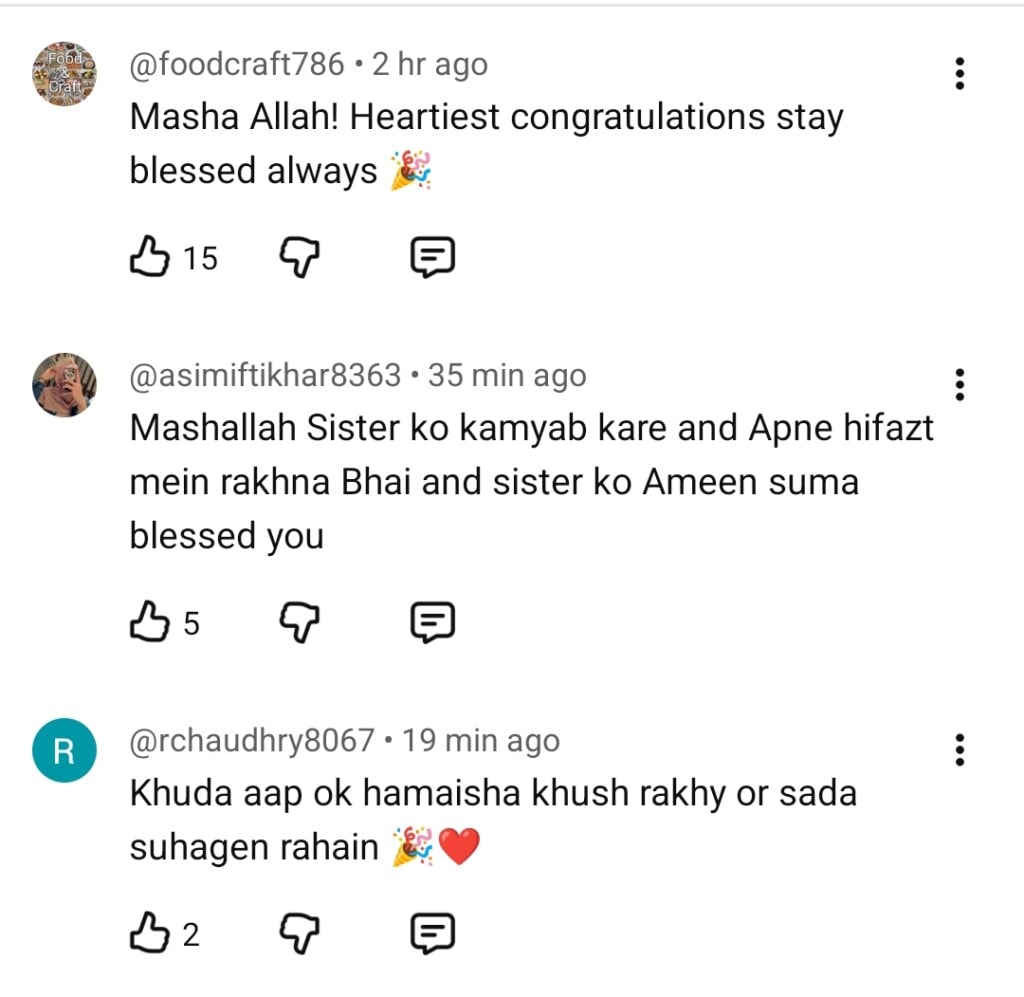Screen dimensions: 1024x997
Task: Like the comment by @asimiftikhar8363
Action: coord(149,623)
